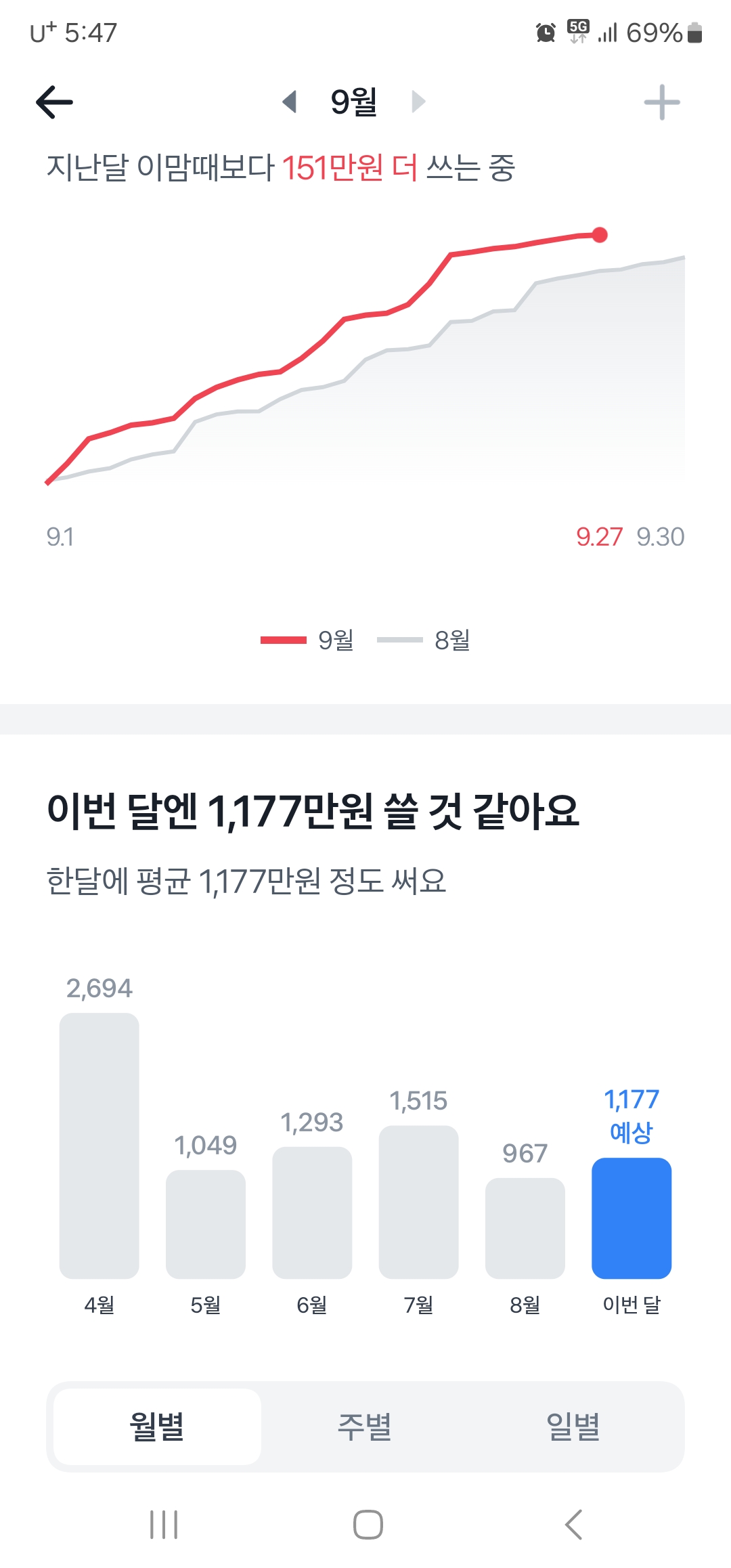Image resolution: width=731 pixels, height=1568 pixels.
Task: Select the 7월 bar showing 1,515
Action: click(x=418, y=1202)
